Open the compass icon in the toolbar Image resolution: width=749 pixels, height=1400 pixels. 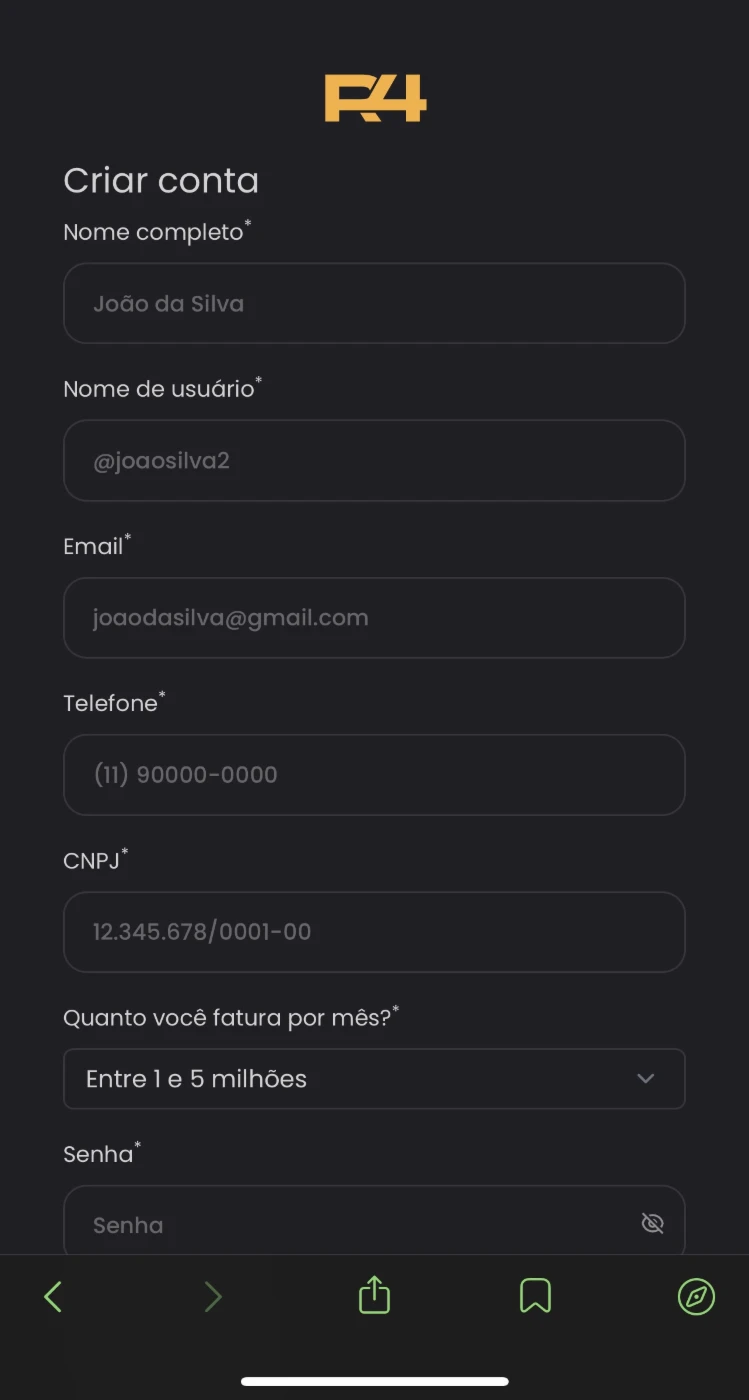tap(696, 1297)
